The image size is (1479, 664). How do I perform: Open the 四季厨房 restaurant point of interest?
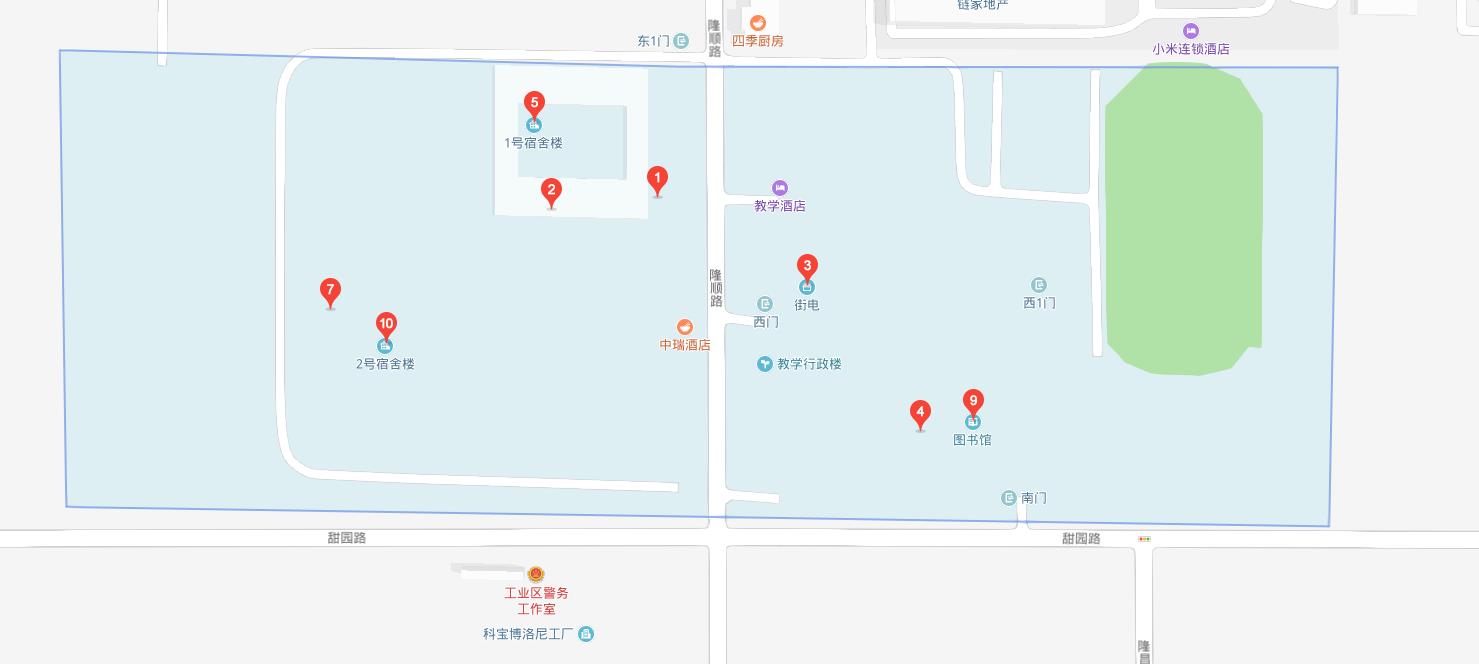click(758, 23)
